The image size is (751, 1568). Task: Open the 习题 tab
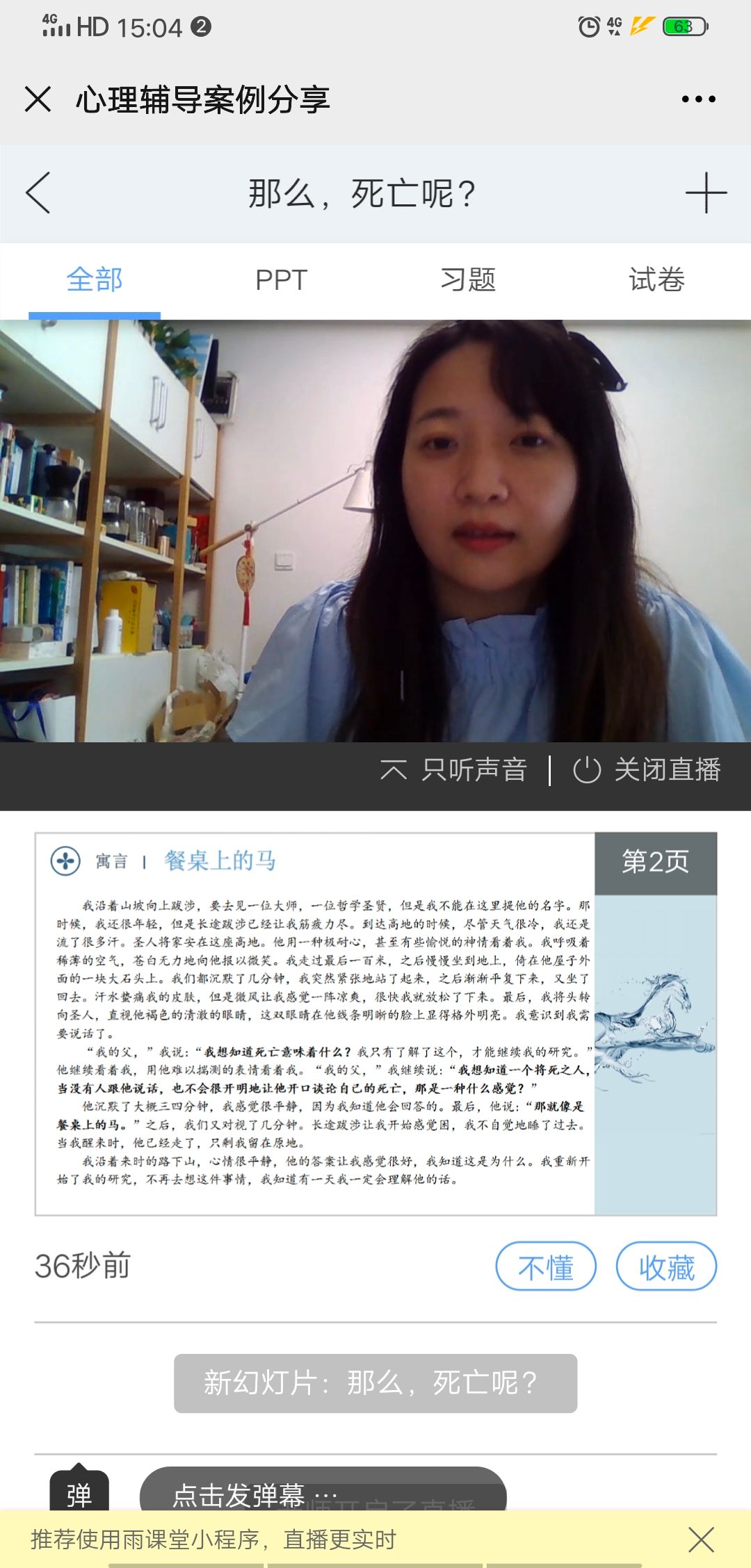tap(468, 280)
